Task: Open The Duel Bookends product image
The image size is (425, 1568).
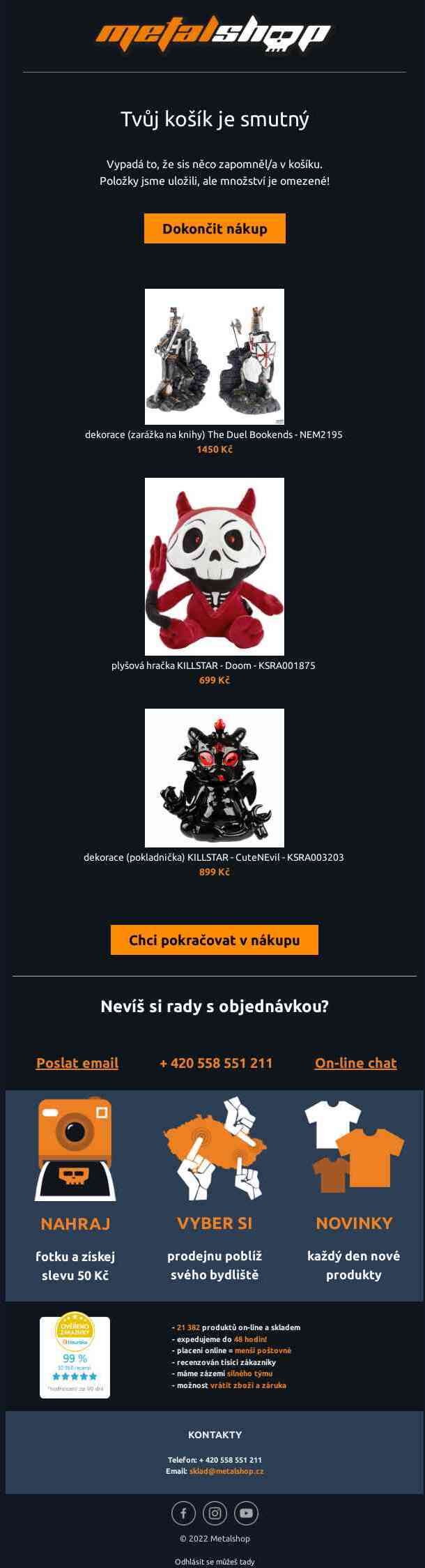Action: [x=215, y=356]
